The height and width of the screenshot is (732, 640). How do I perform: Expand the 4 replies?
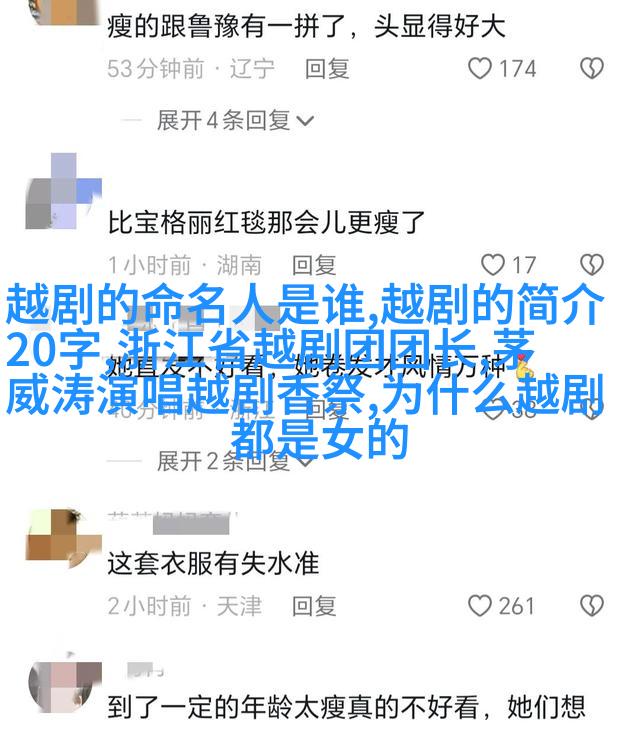click(x=235, y=121)
